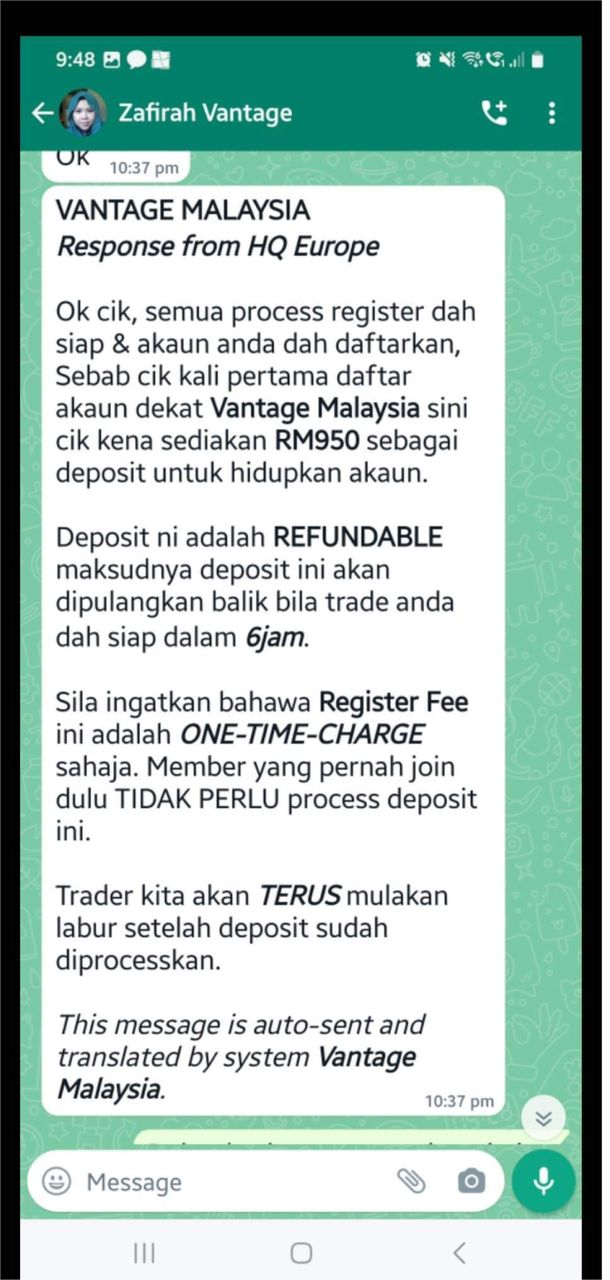Image resolution: width=610 pixels, height=1280 pixels.
Task: Open the camera to send a photo
Action: coord(471,1181)
